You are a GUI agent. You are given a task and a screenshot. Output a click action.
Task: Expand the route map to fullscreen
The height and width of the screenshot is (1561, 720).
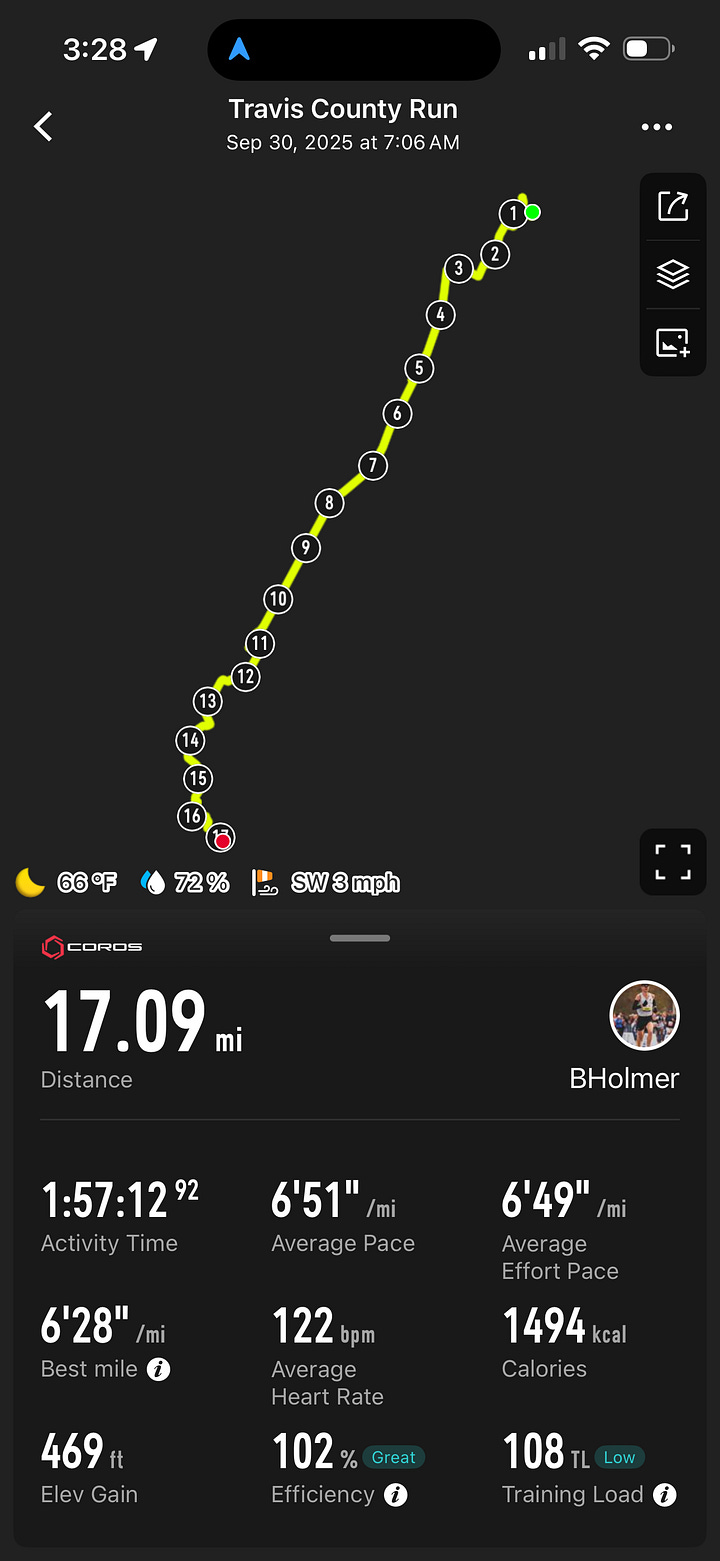coord(673,861)
